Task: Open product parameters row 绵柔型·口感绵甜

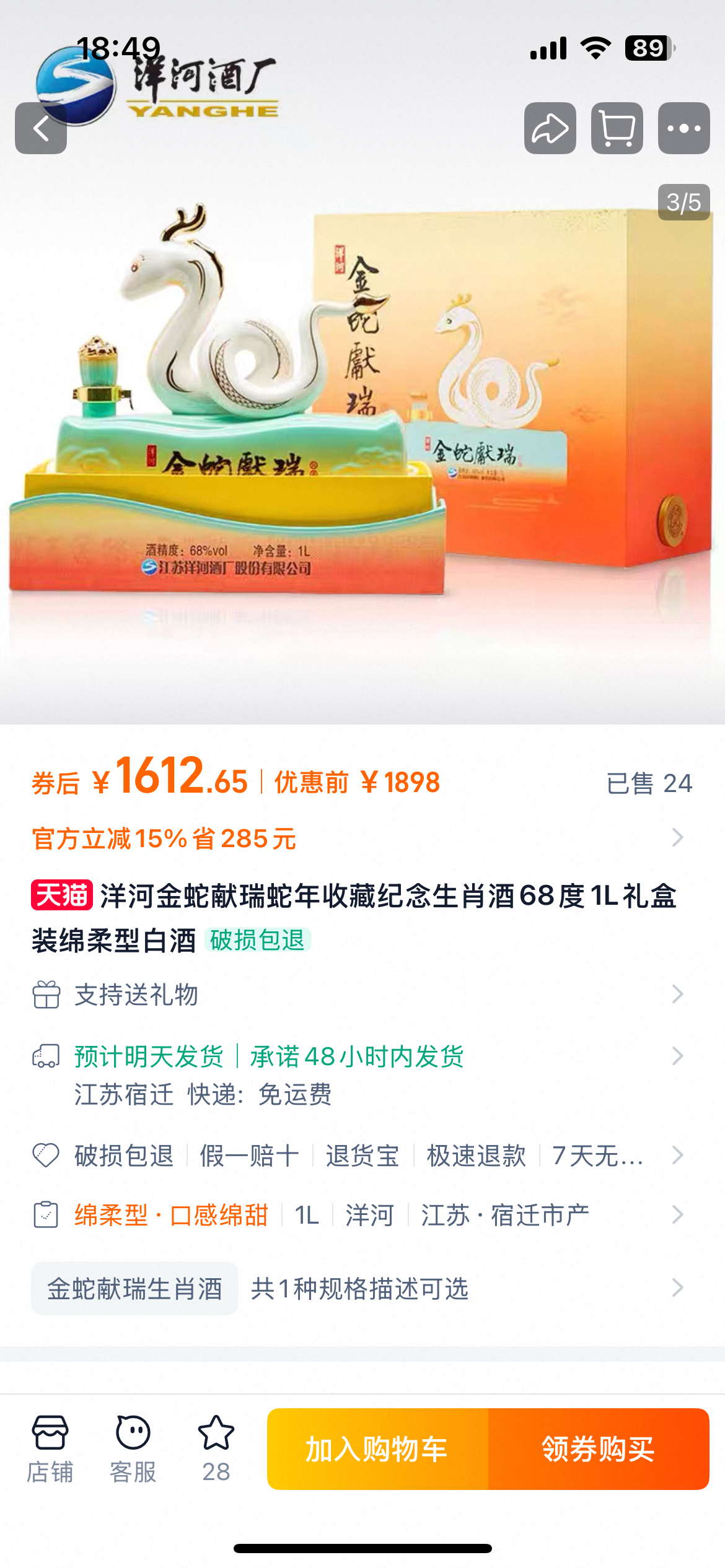Action: [359, 1215]
